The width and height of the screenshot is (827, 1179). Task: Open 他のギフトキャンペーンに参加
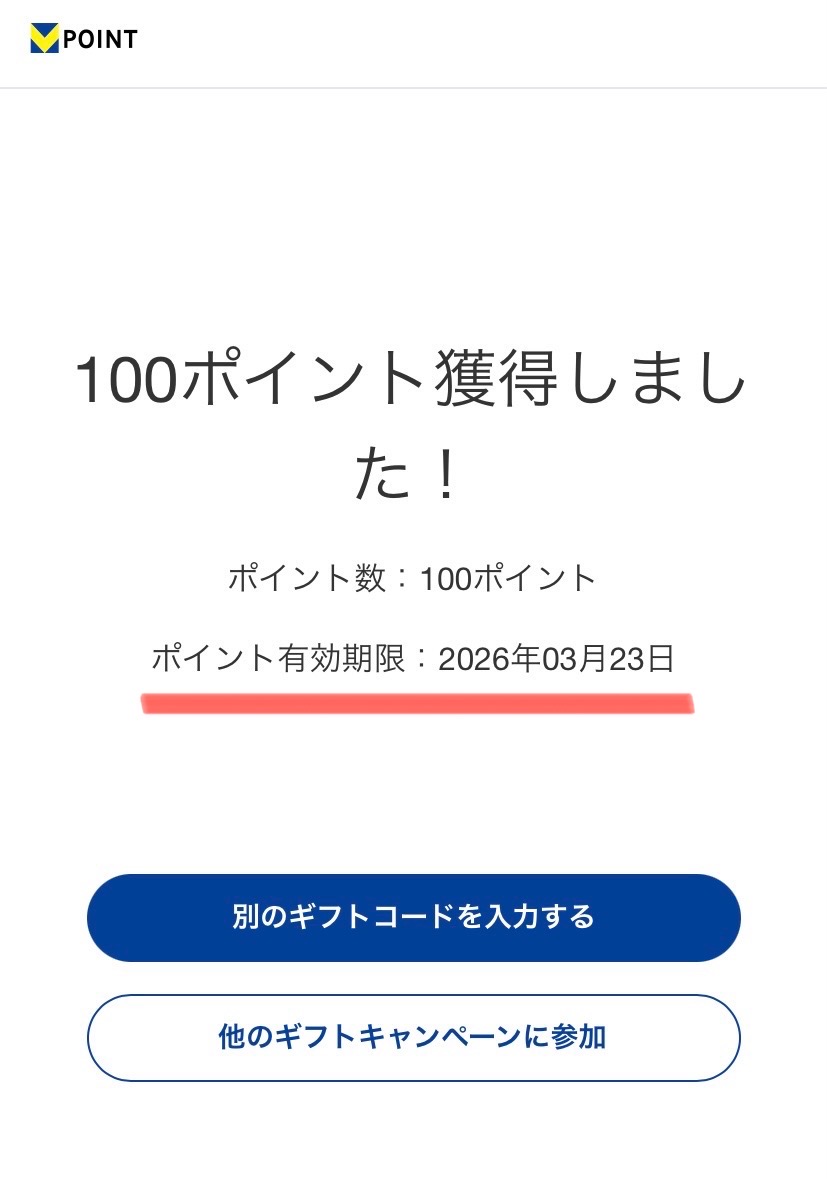click(413, 1037)
